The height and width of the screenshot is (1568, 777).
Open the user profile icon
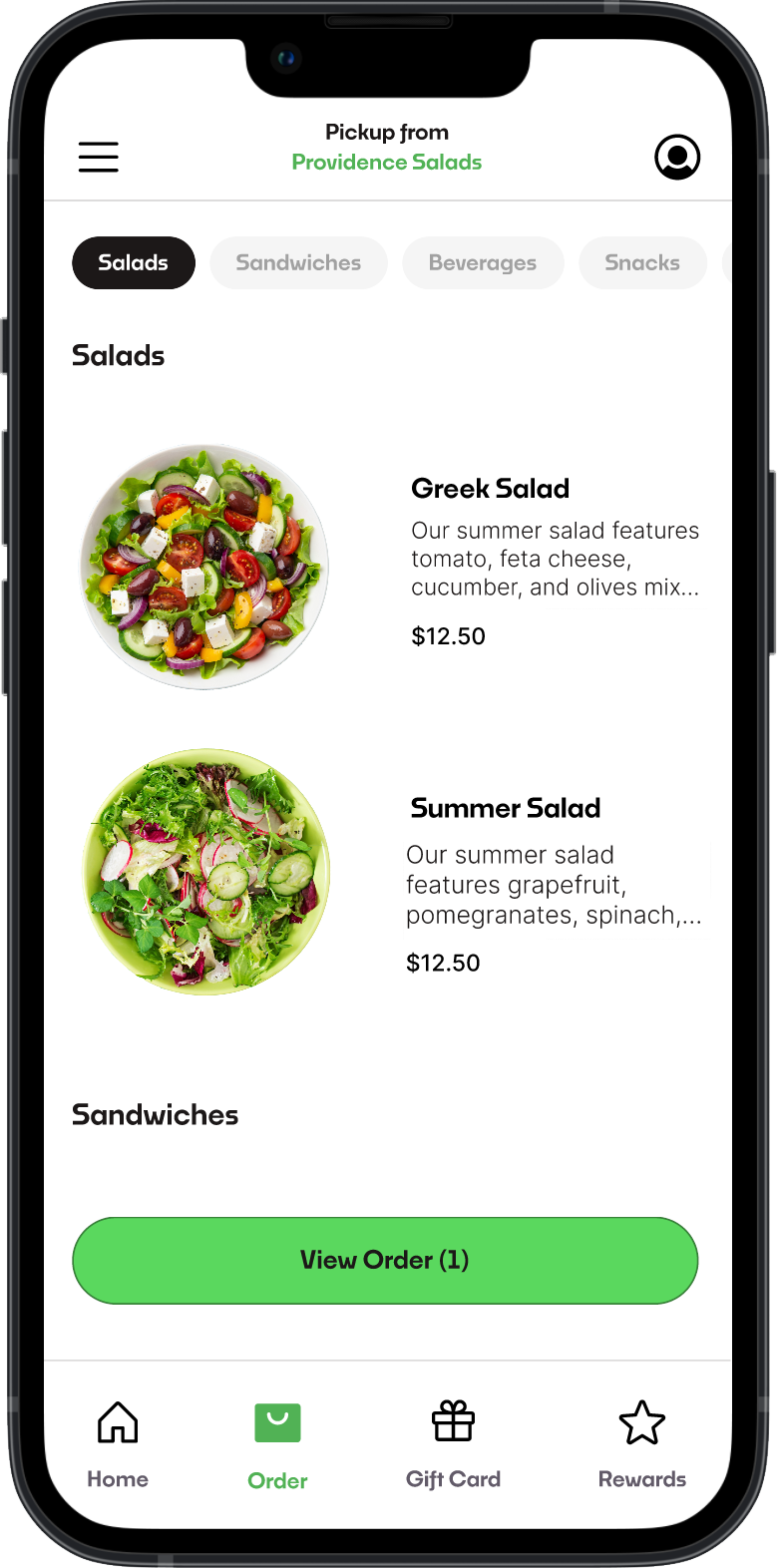coord(677,157)
